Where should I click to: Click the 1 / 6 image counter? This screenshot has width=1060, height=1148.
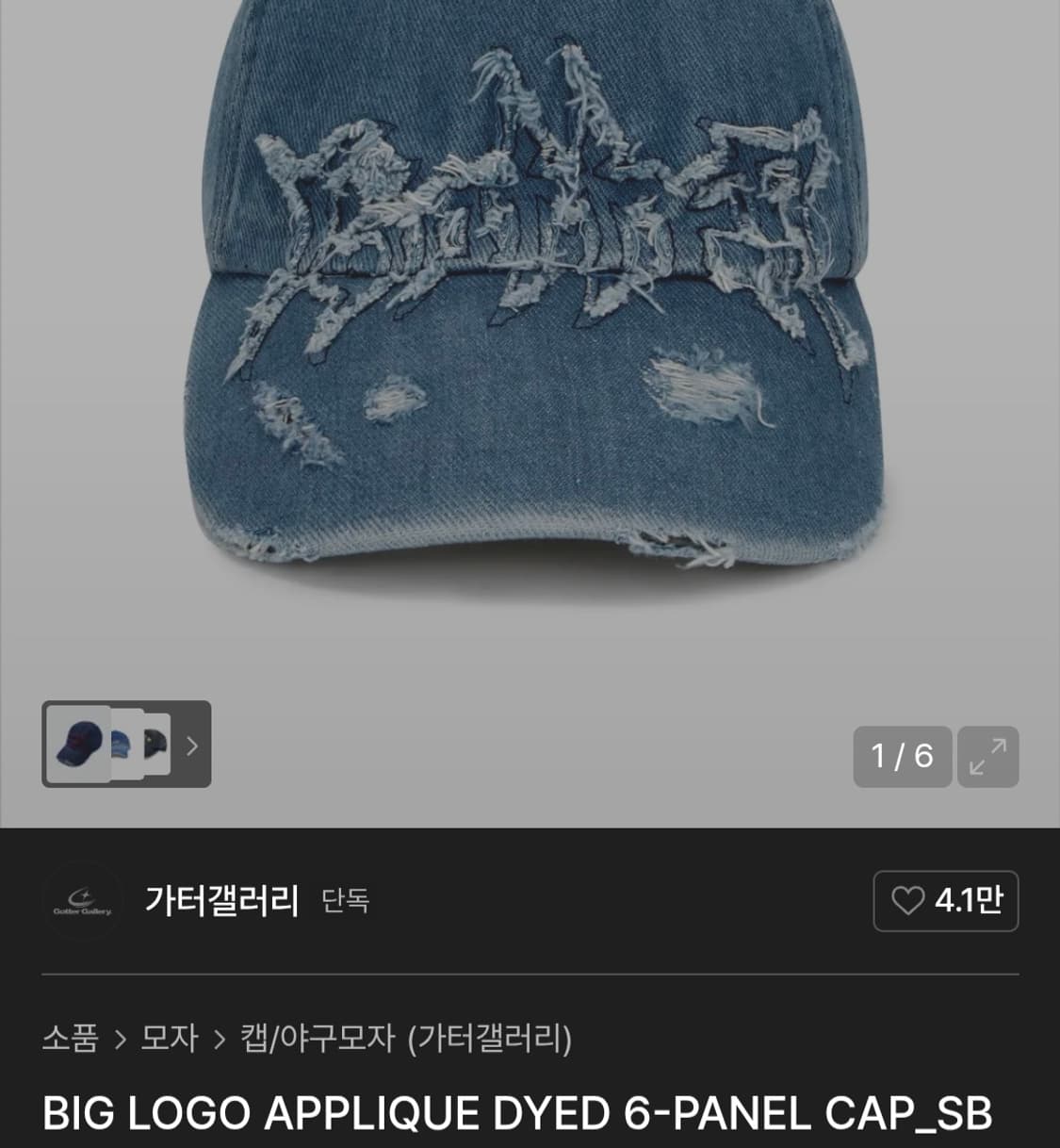[902, 756]
